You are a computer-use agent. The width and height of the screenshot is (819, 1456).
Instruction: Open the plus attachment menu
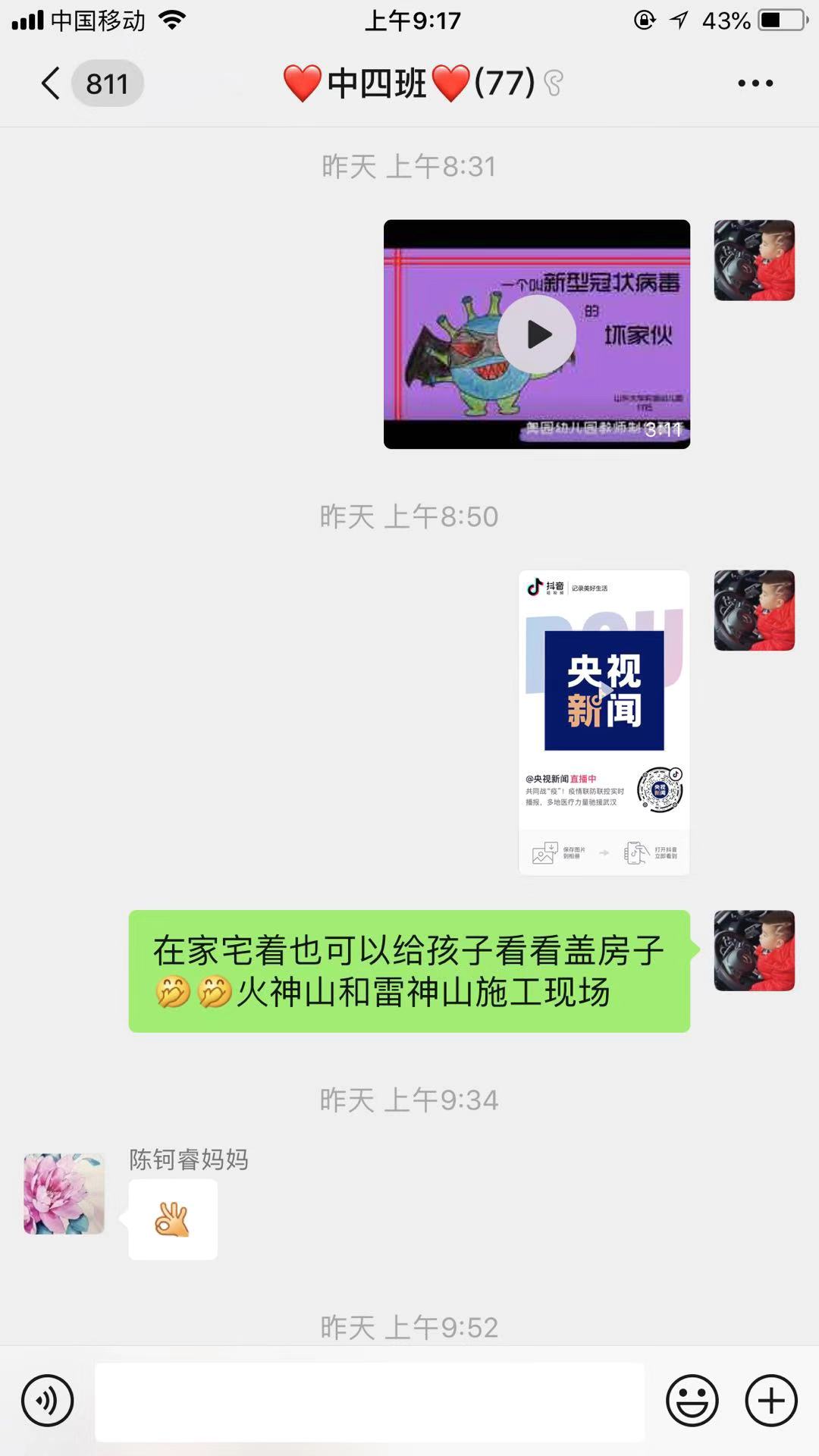771,1400
